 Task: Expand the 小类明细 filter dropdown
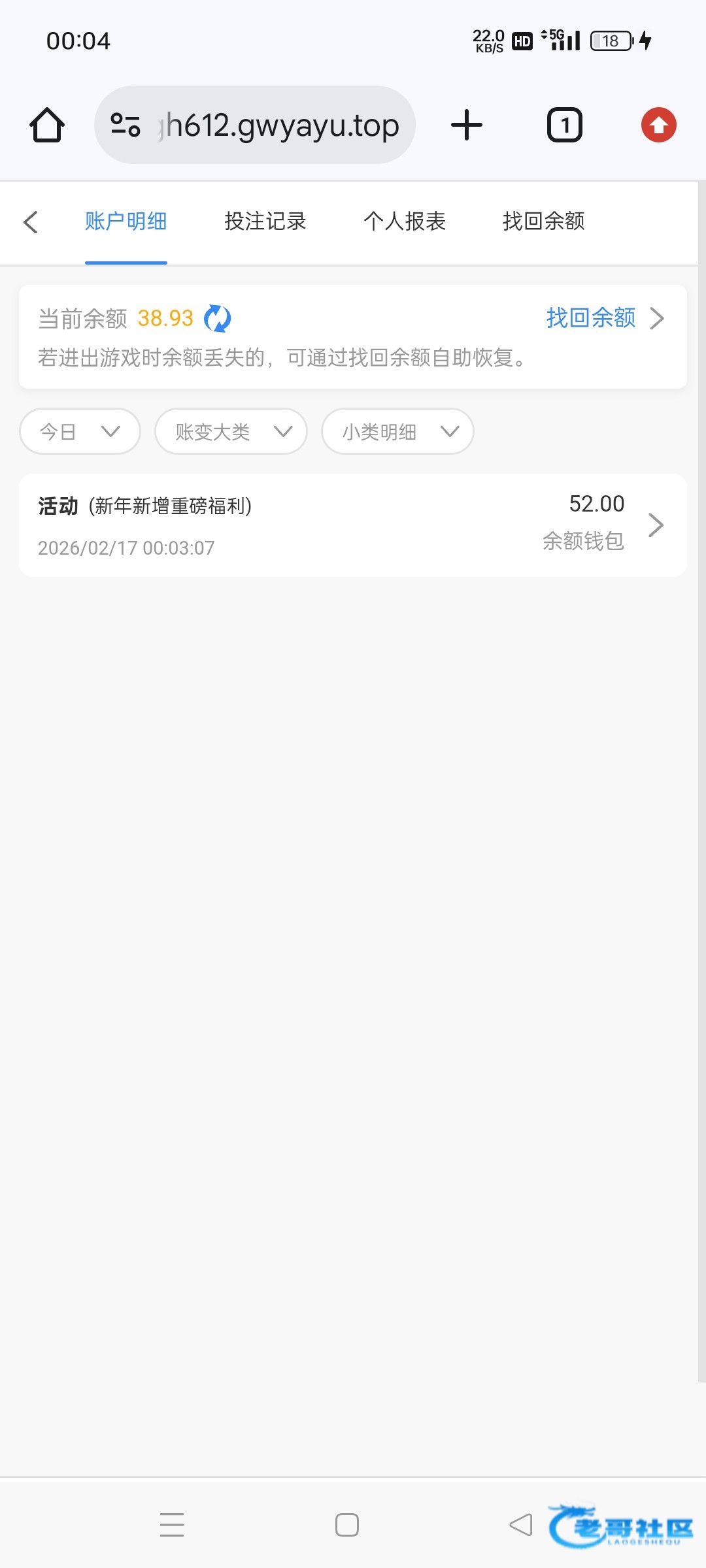[397, 432]
